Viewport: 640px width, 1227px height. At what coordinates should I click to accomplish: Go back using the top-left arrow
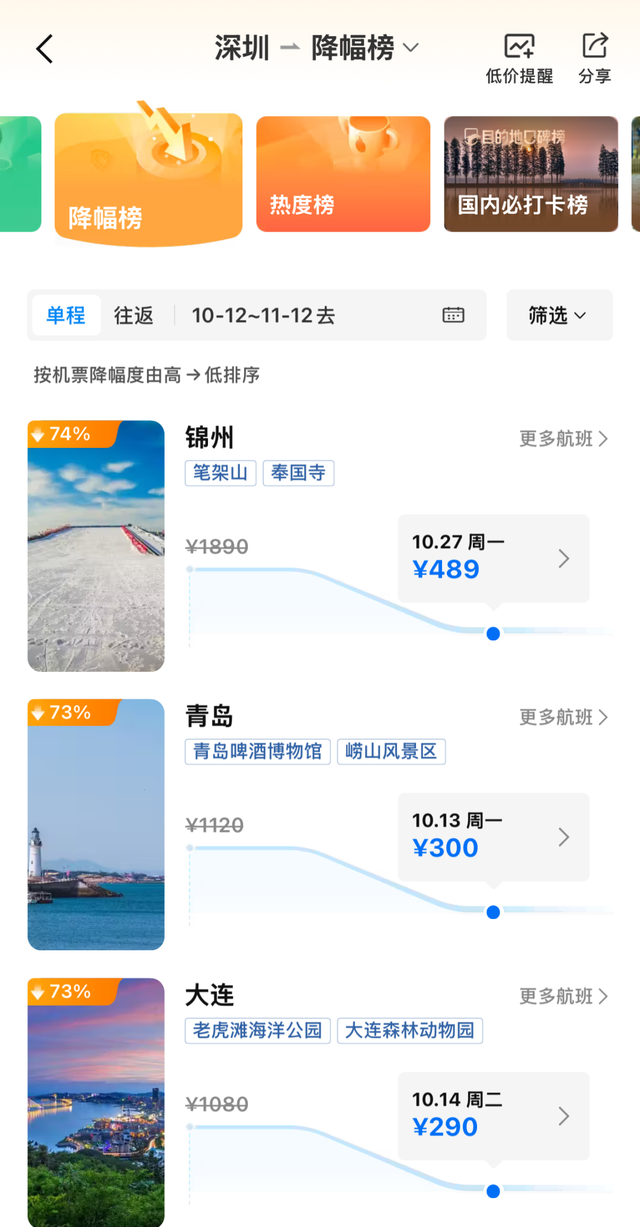44,48
